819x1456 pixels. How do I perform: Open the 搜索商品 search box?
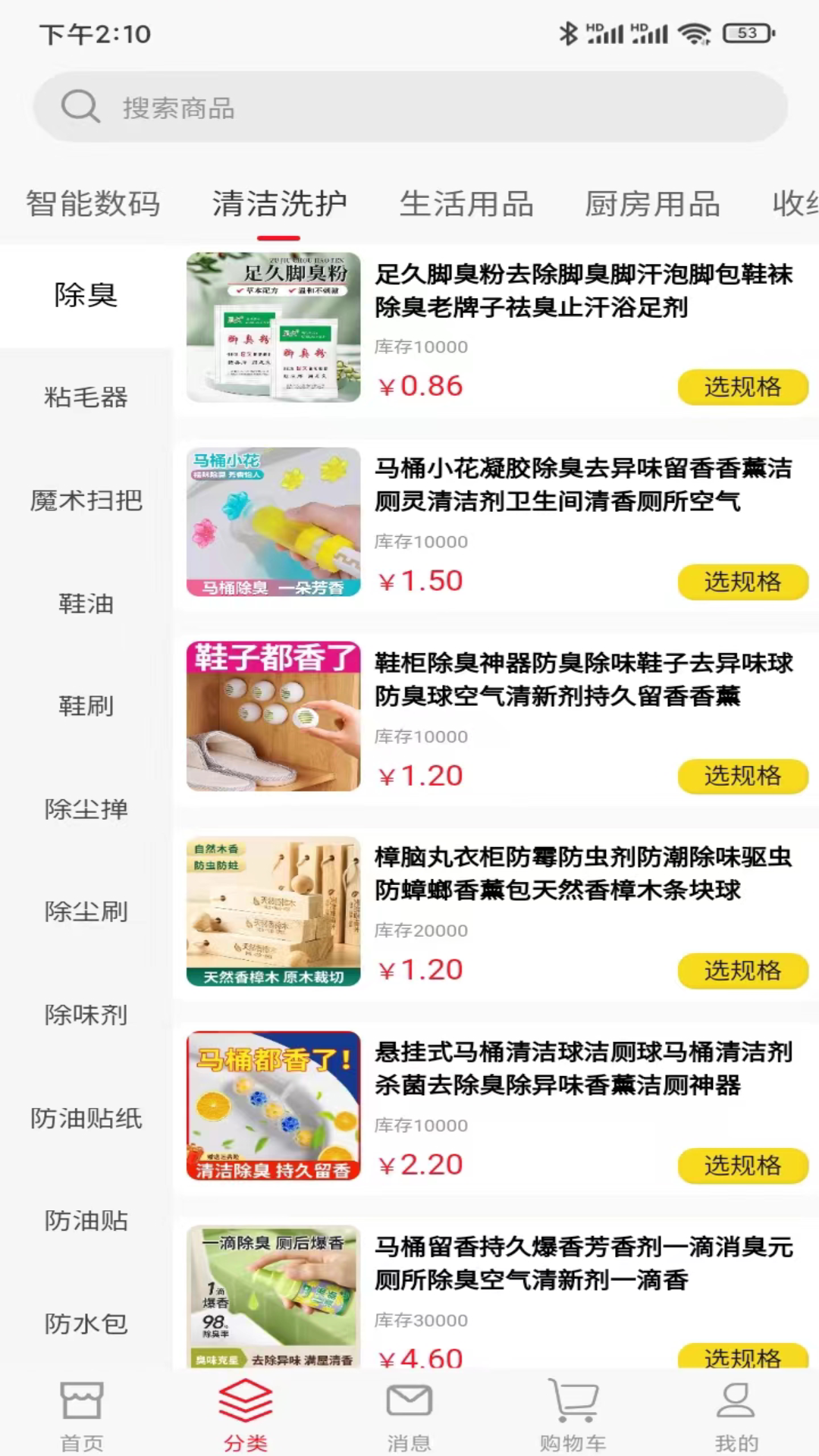tap(409, 107)
